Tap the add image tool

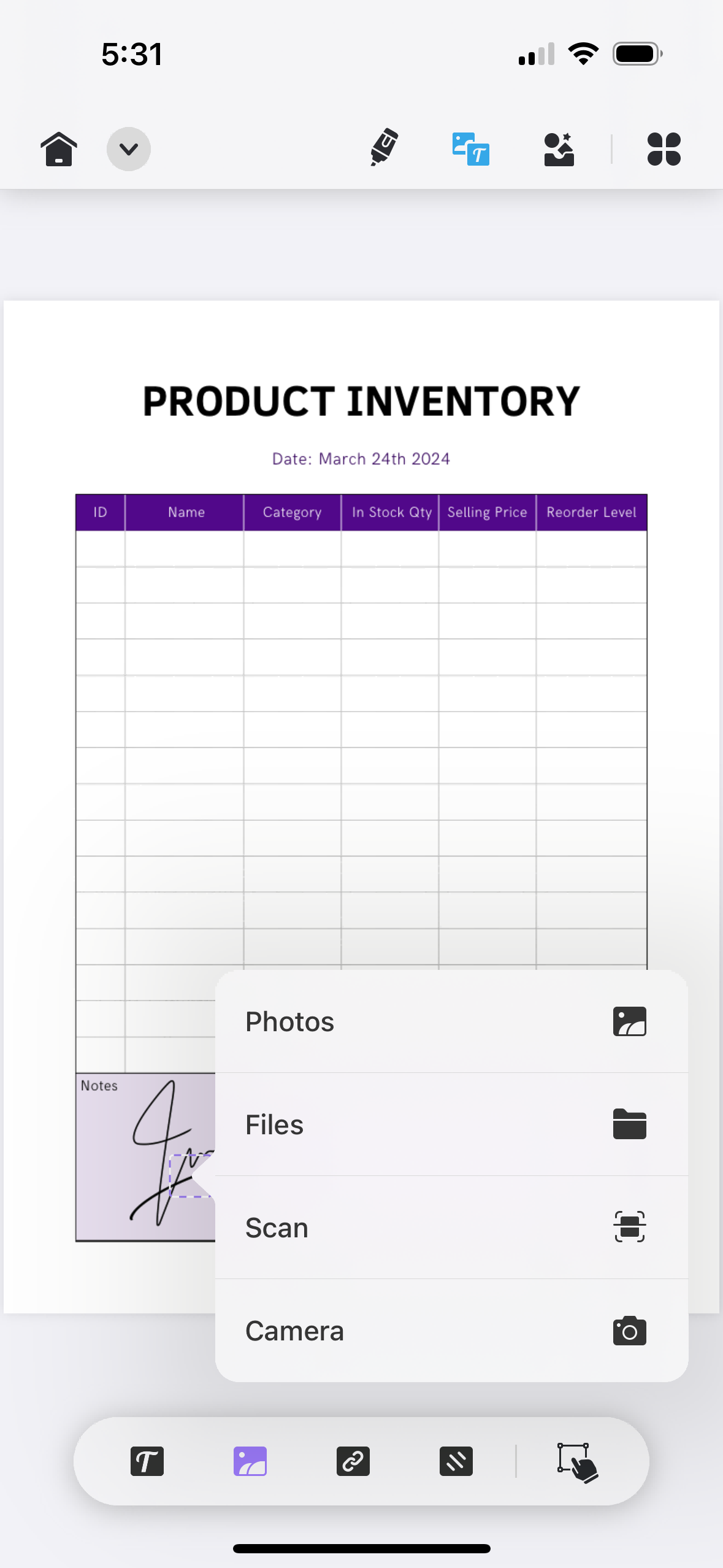pyautogui.click(x=250, y=1461)
